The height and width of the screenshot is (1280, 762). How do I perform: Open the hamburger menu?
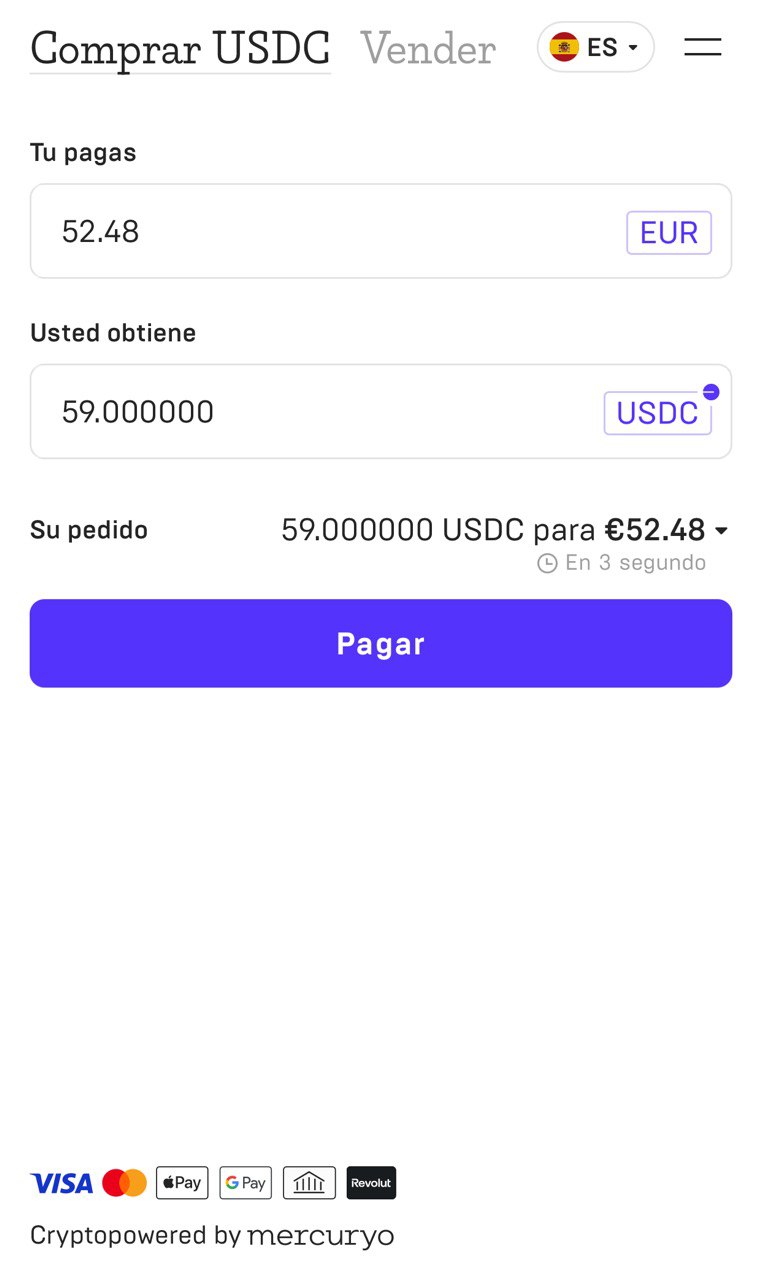702,47
